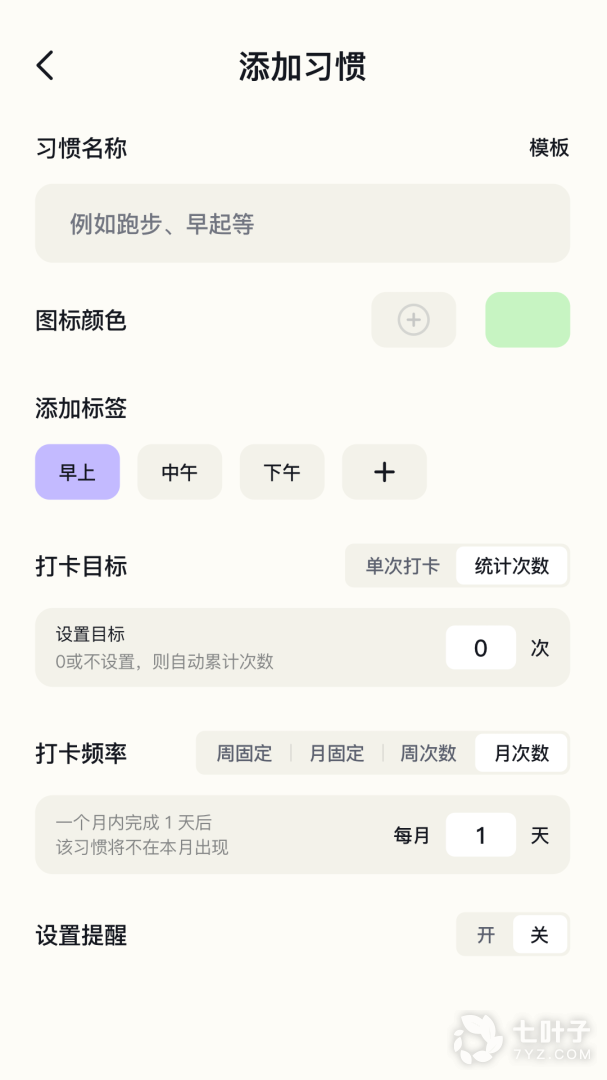
Task: Set frequency to 周次数
Action: click(x=428, y=753)
